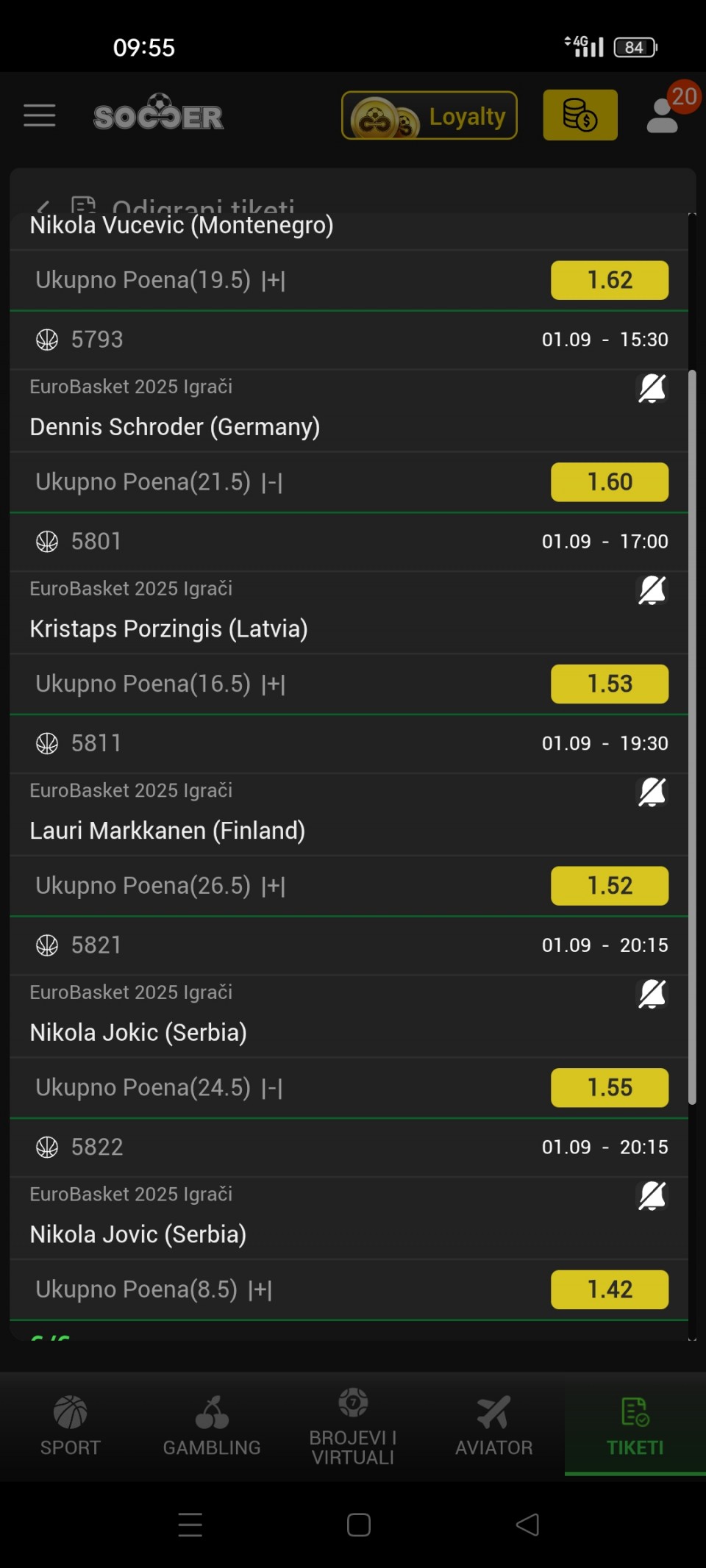Toggle notification bell for Kristaps Porzingis
The image size is (706, 1568).
(652, 590)
